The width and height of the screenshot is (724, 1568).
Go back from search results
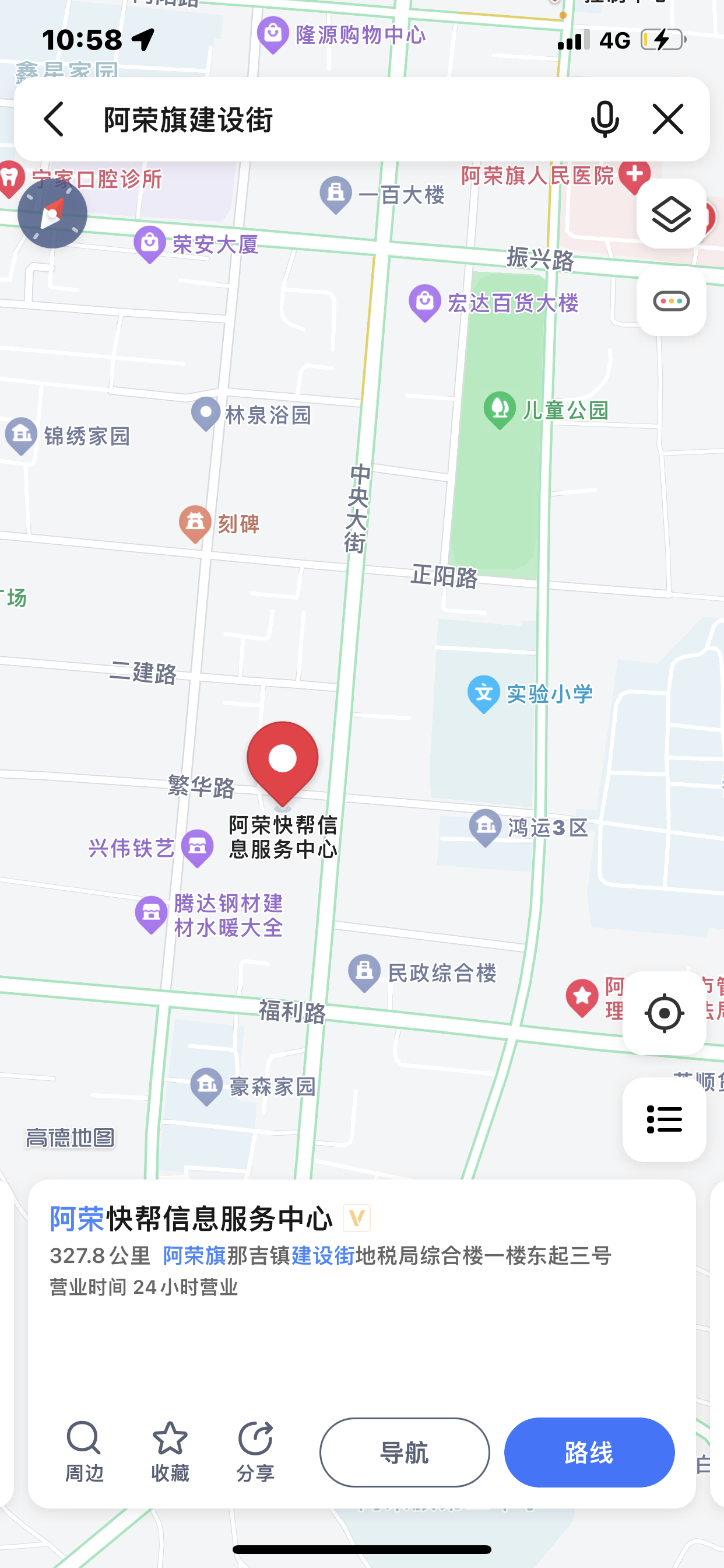[x=54, y=120]
